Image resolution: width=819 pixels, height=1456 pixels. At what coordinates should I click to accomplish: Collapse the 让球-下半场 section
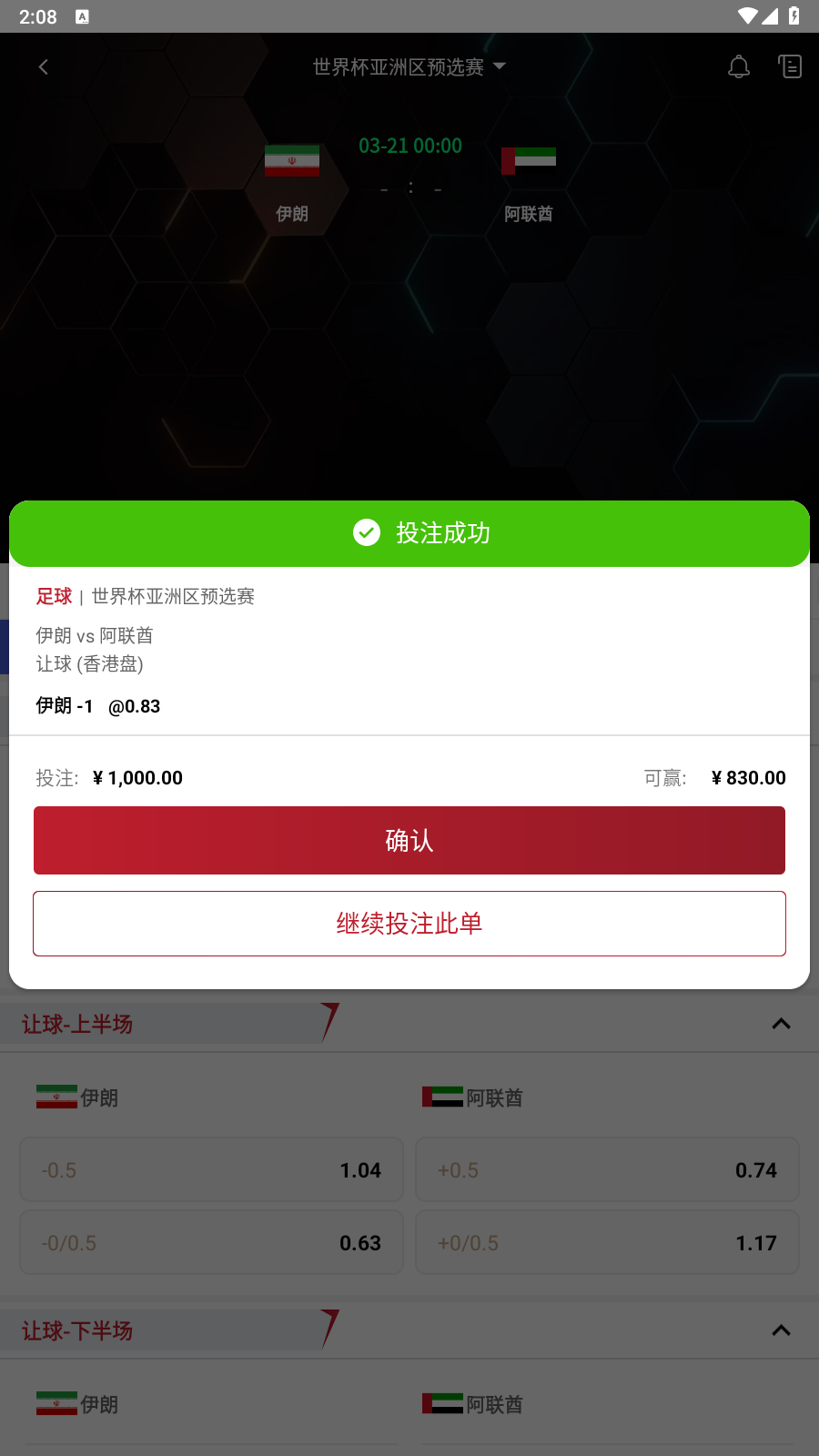click(781, 1330)
